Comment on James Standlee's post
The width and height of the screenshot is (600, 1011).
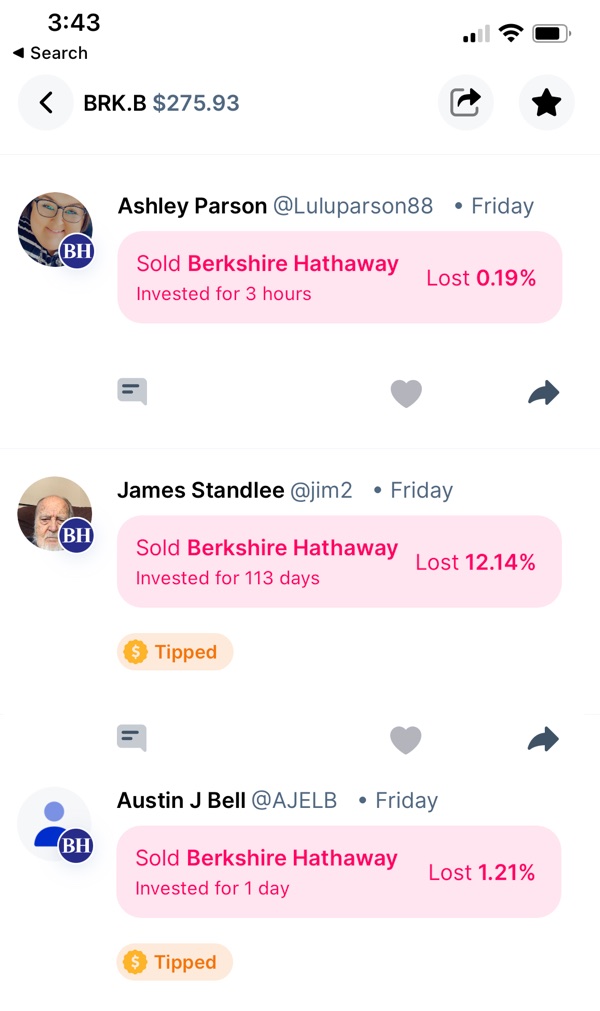132,738
